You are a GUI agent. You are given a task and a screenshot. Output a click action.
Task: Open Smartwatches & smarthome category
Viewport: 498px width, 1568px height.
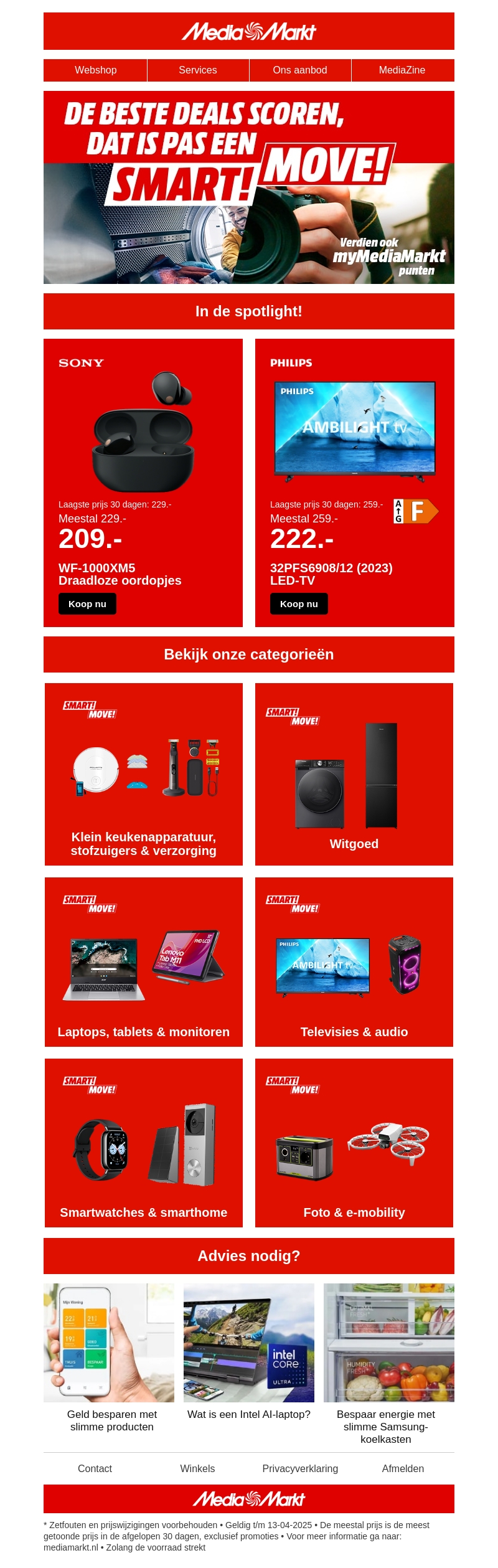(x=144, y=1143)
